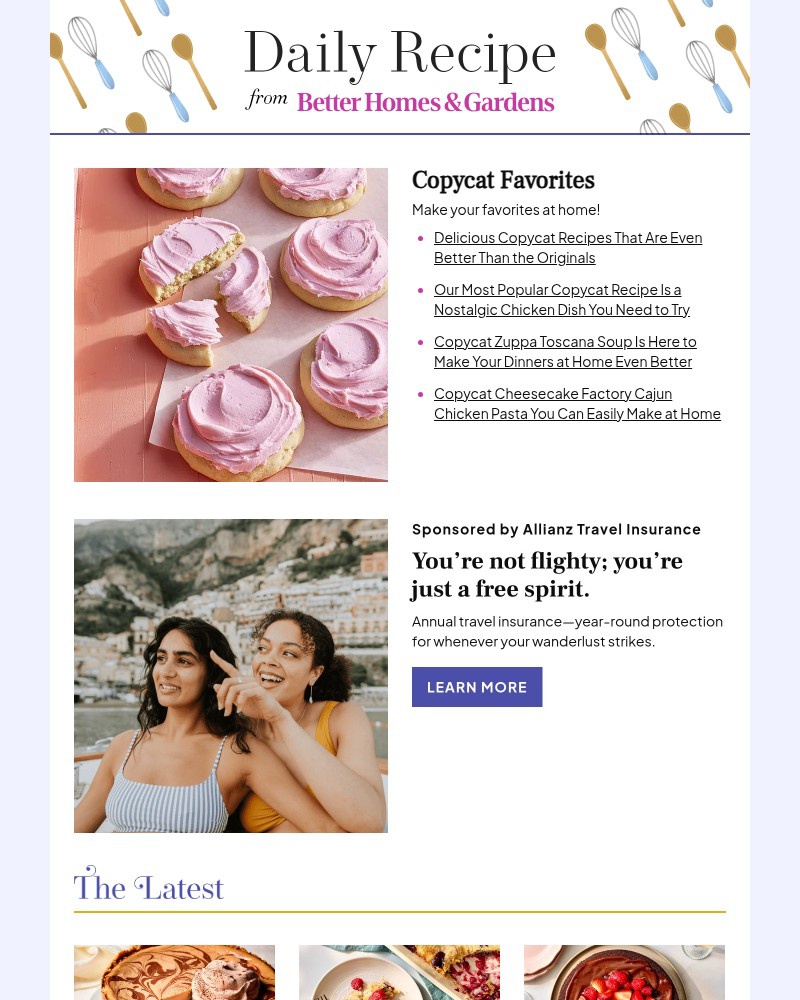This screenshot has height=1000, width=800.
Task: Click the annual travel insurance description text
Action: (567, 631)
